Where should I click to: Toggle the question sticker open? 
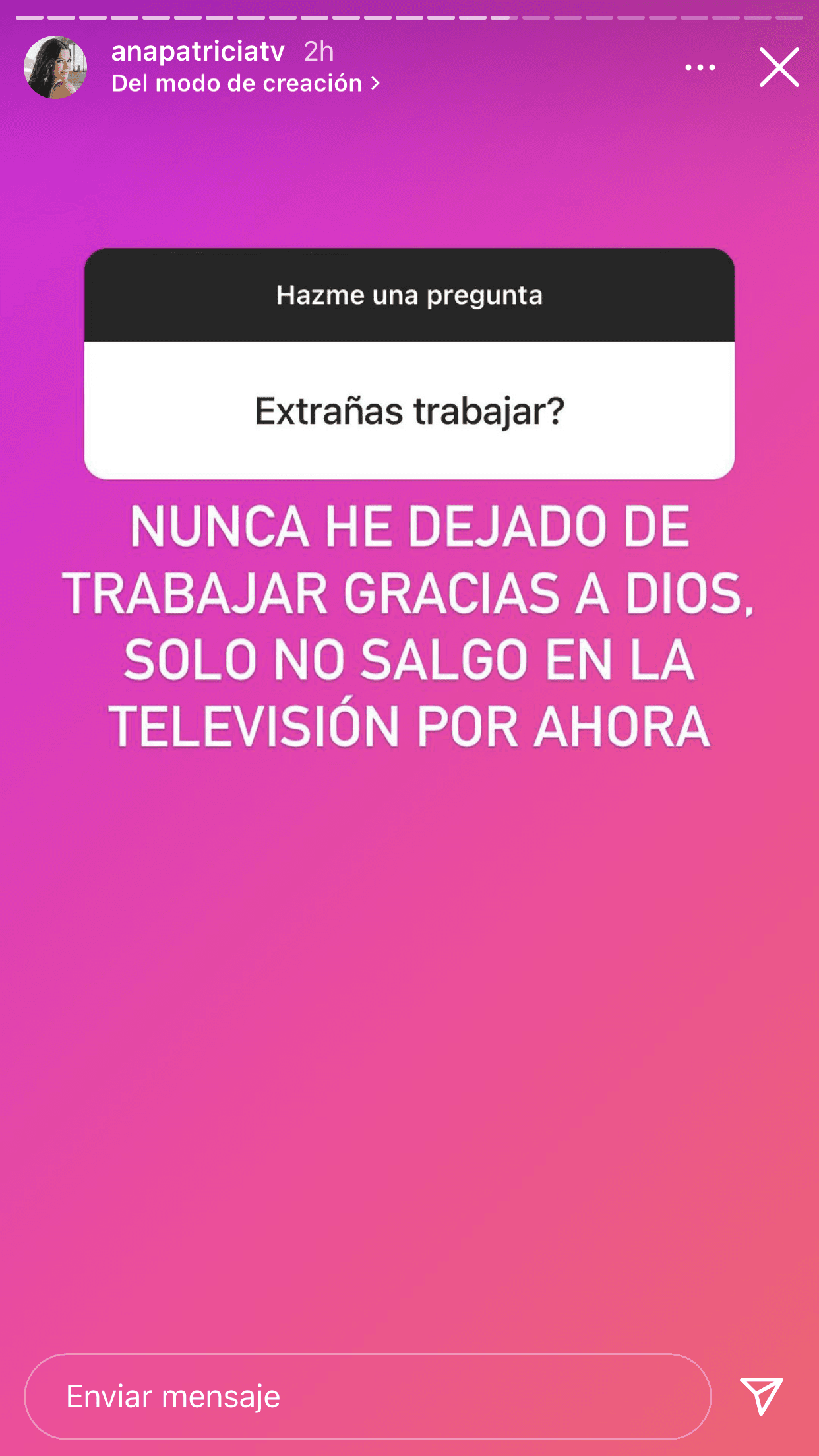click(x=409, y=363)
